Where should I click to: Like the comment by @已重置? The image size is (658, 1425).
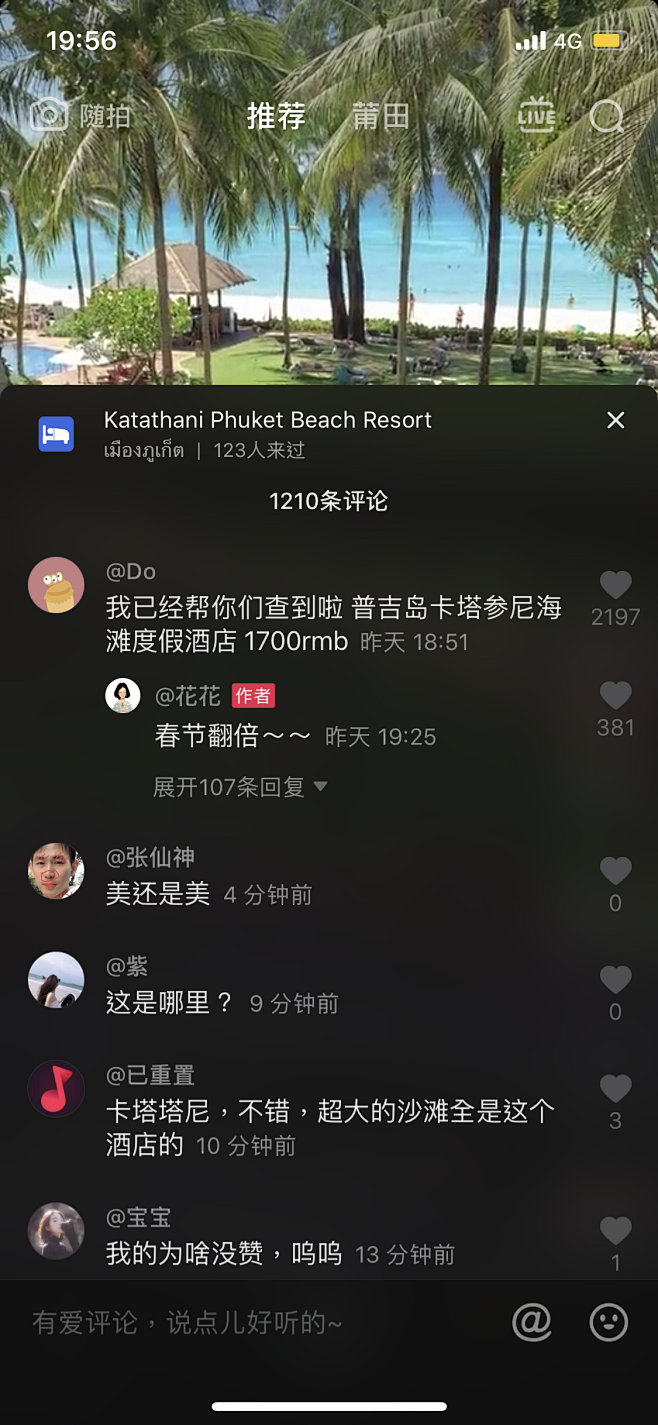coord(615,1090)
